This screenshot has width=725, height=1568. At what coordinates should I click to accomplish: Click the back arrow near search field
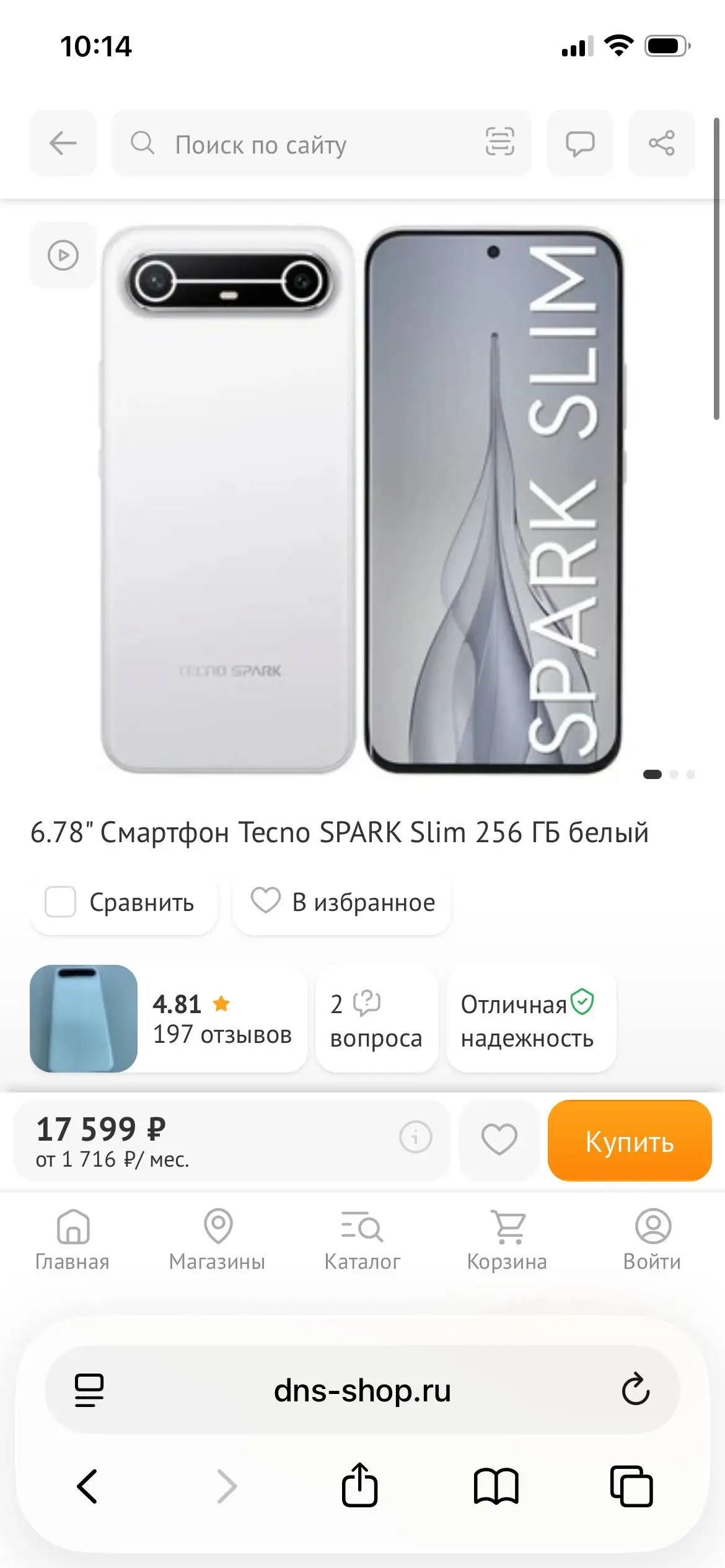coord(63,144)
